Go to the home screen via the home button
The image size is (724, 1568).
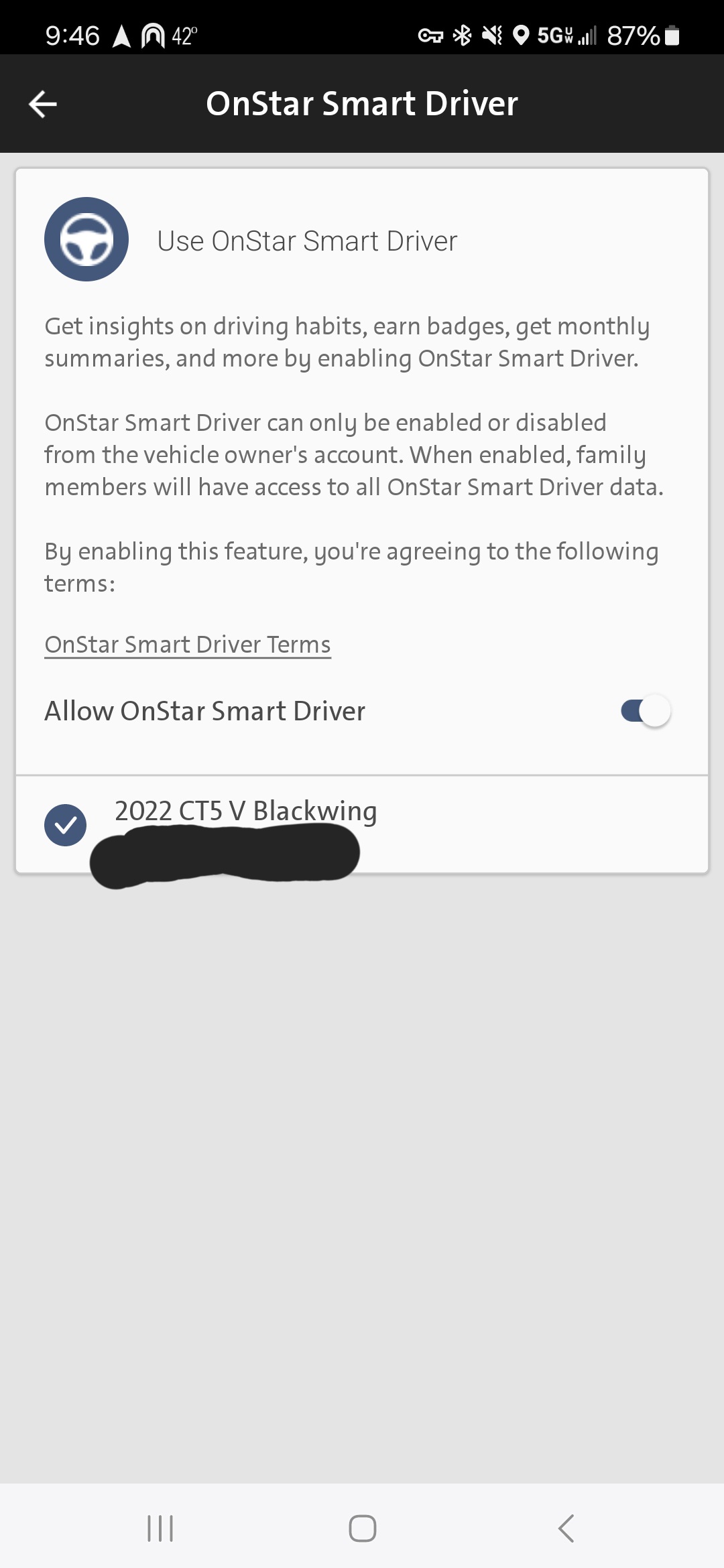coord(362,1528)
